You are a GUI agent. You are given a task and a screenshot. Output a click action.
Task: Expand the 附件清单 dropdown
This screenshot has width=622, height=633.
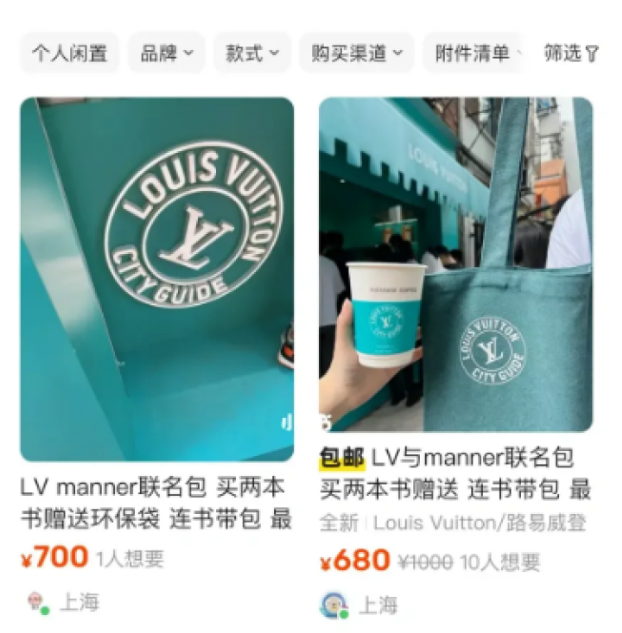476,53
